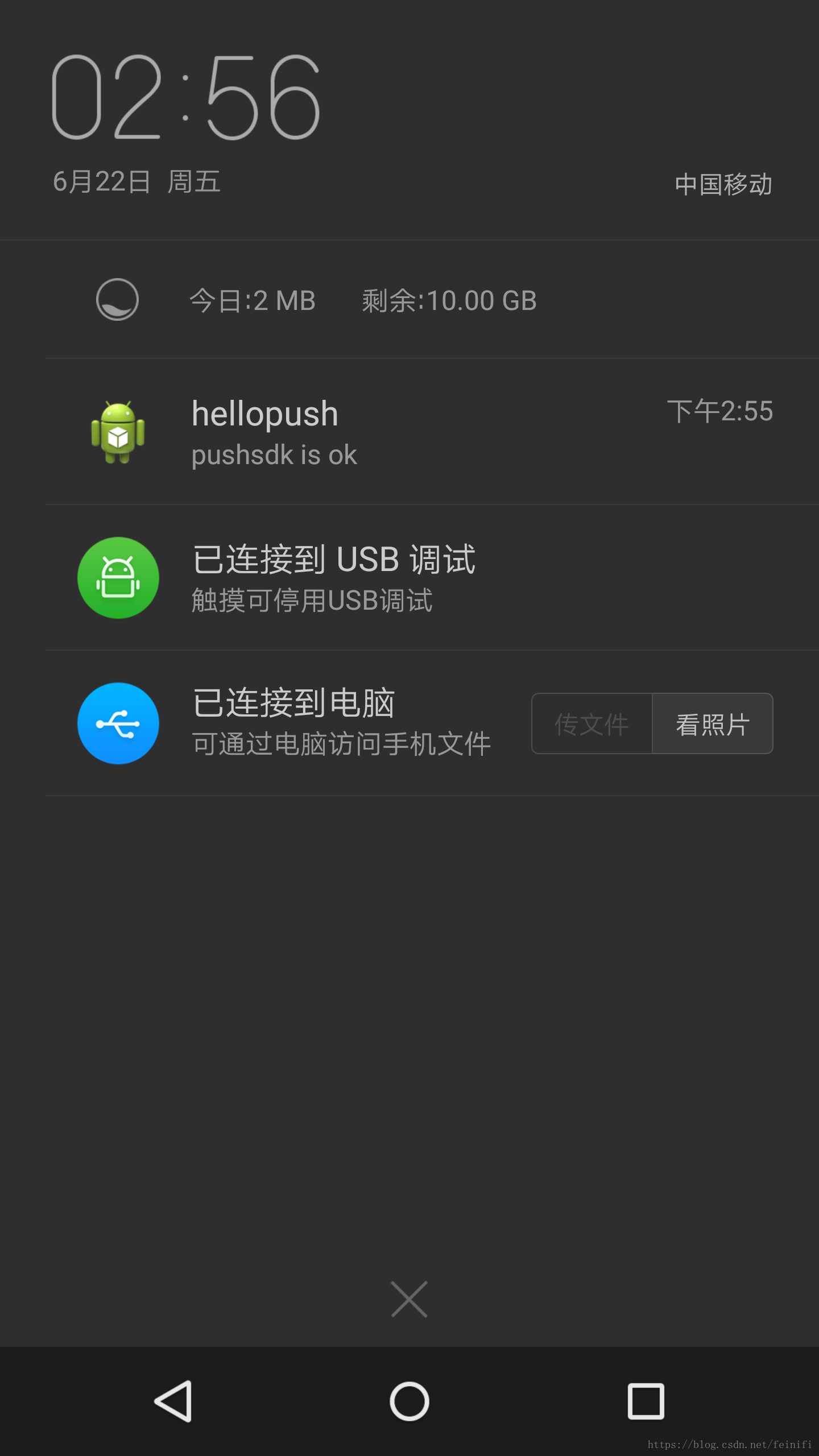Select 传文件 file transfer mode
Viewport: 819px width, 1456px height.
click(x=591, y=723)
